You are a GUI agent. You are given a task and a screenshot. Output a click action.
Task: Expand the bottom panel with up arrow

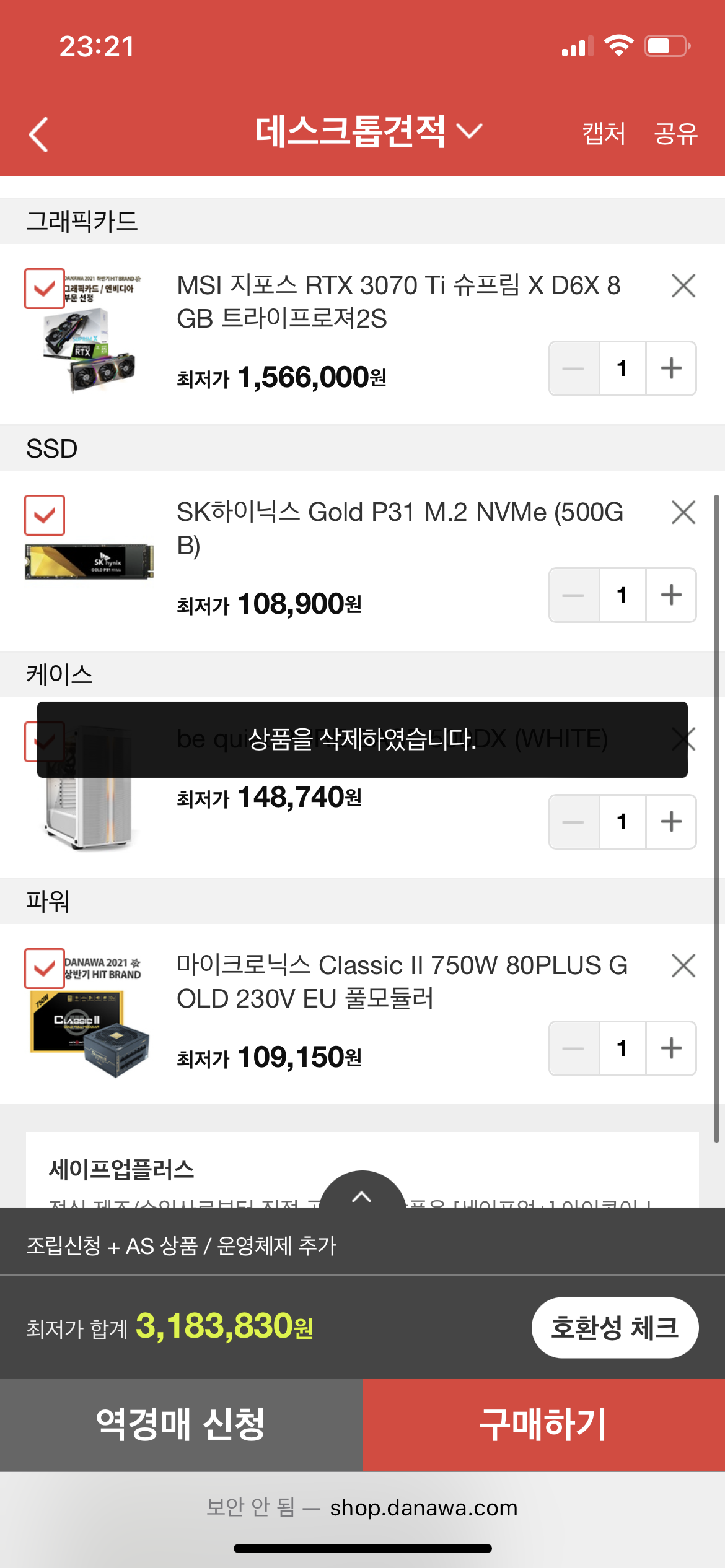(362, 1195)
